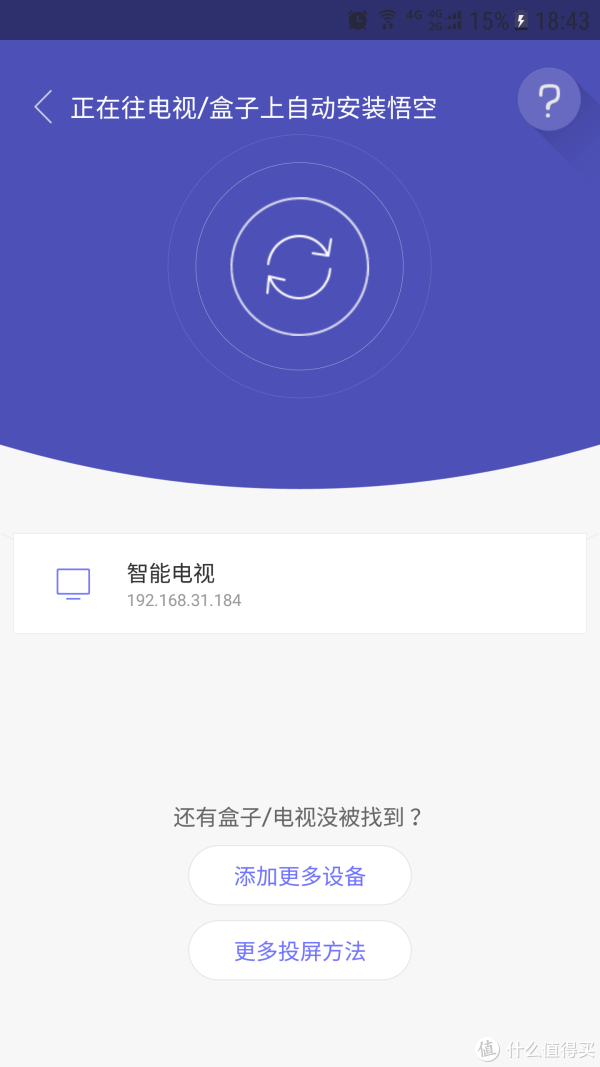
Task: Tap 添加更多设备 button
Action: (x=299, y=875)
